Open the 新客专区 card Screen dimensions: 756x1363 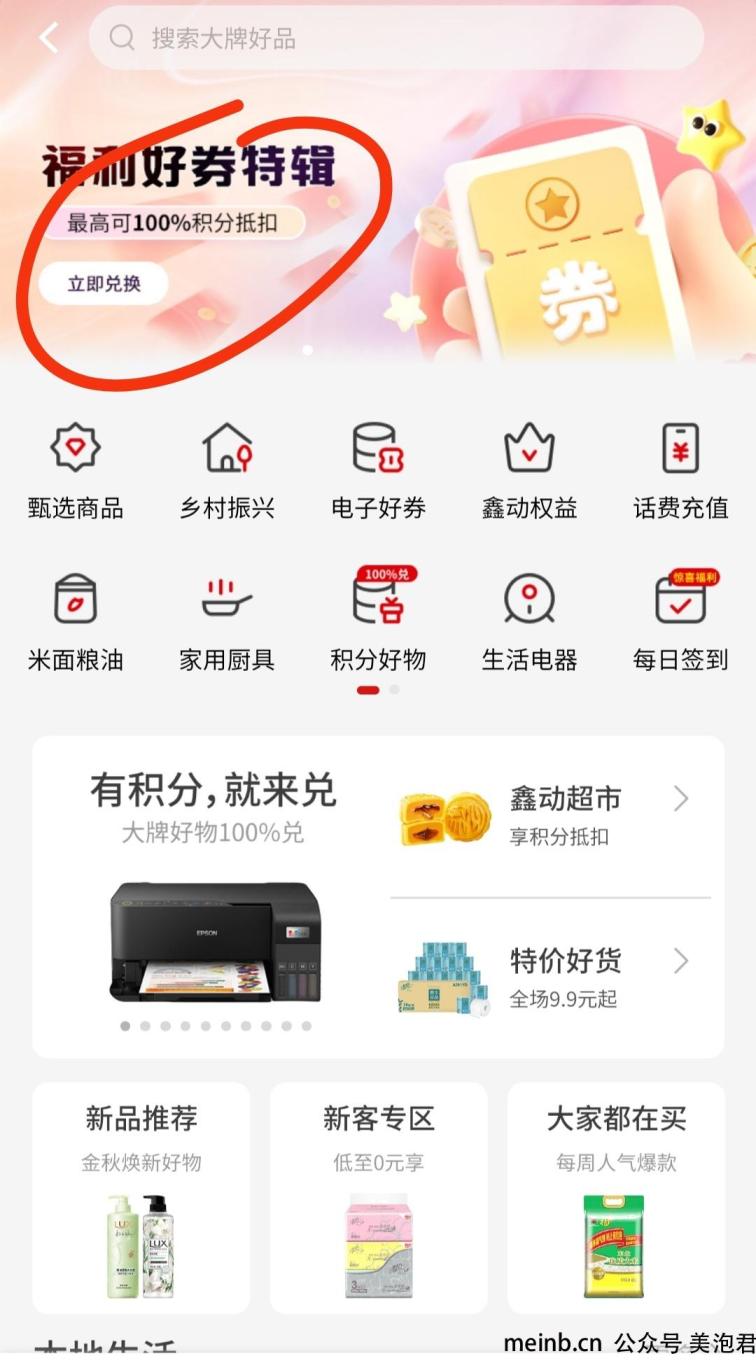[x=378, y=1197]
